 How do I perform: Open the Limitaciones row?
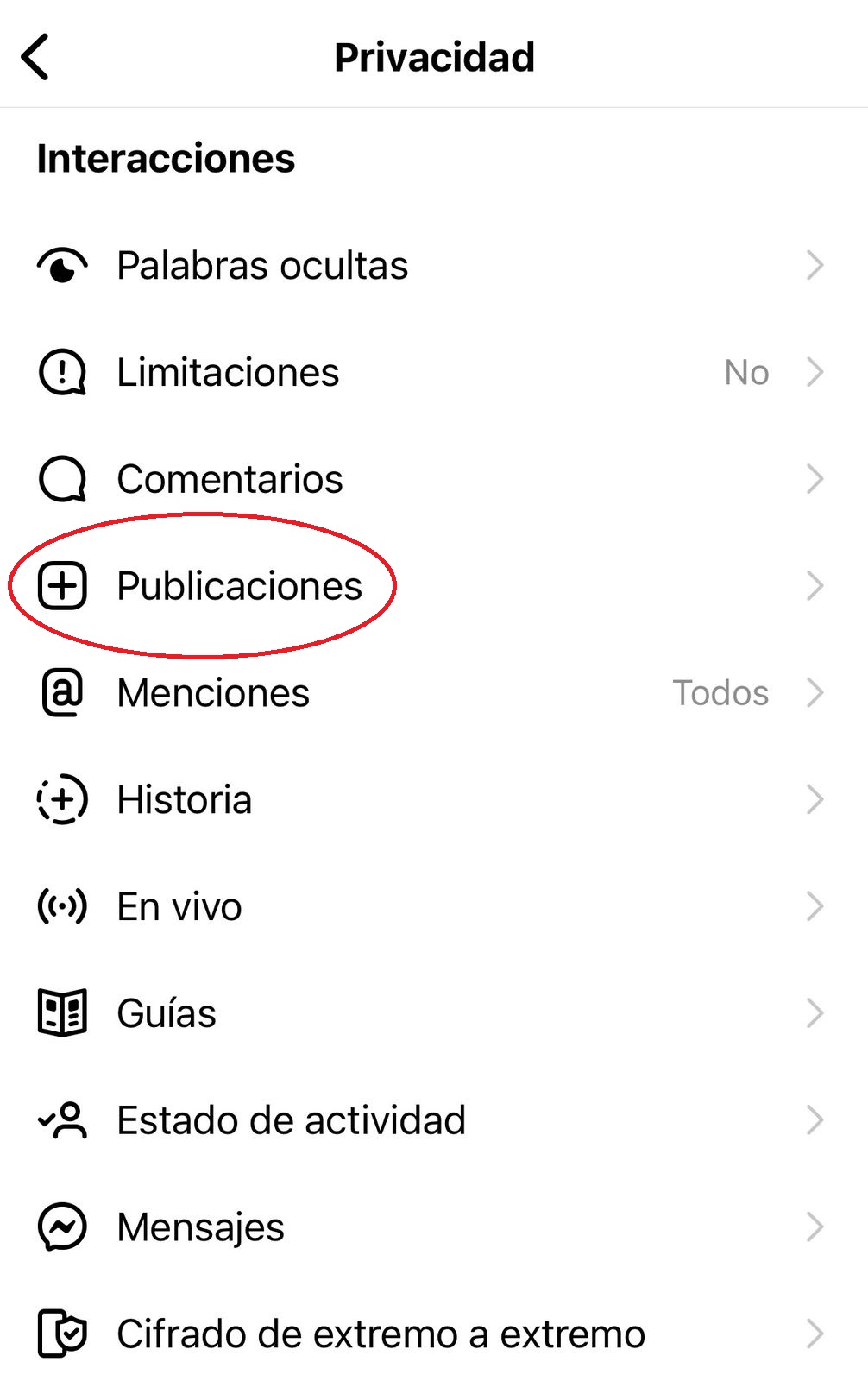(x=228, y=373)
